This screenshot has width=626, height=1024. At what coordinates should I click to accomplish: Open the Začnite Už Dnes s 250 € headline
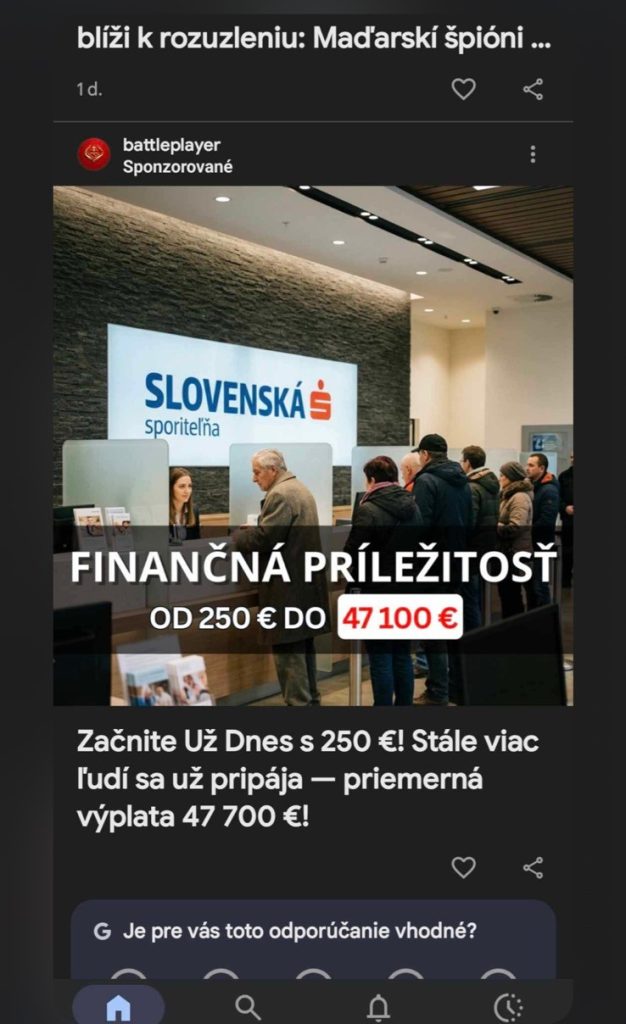310,779
